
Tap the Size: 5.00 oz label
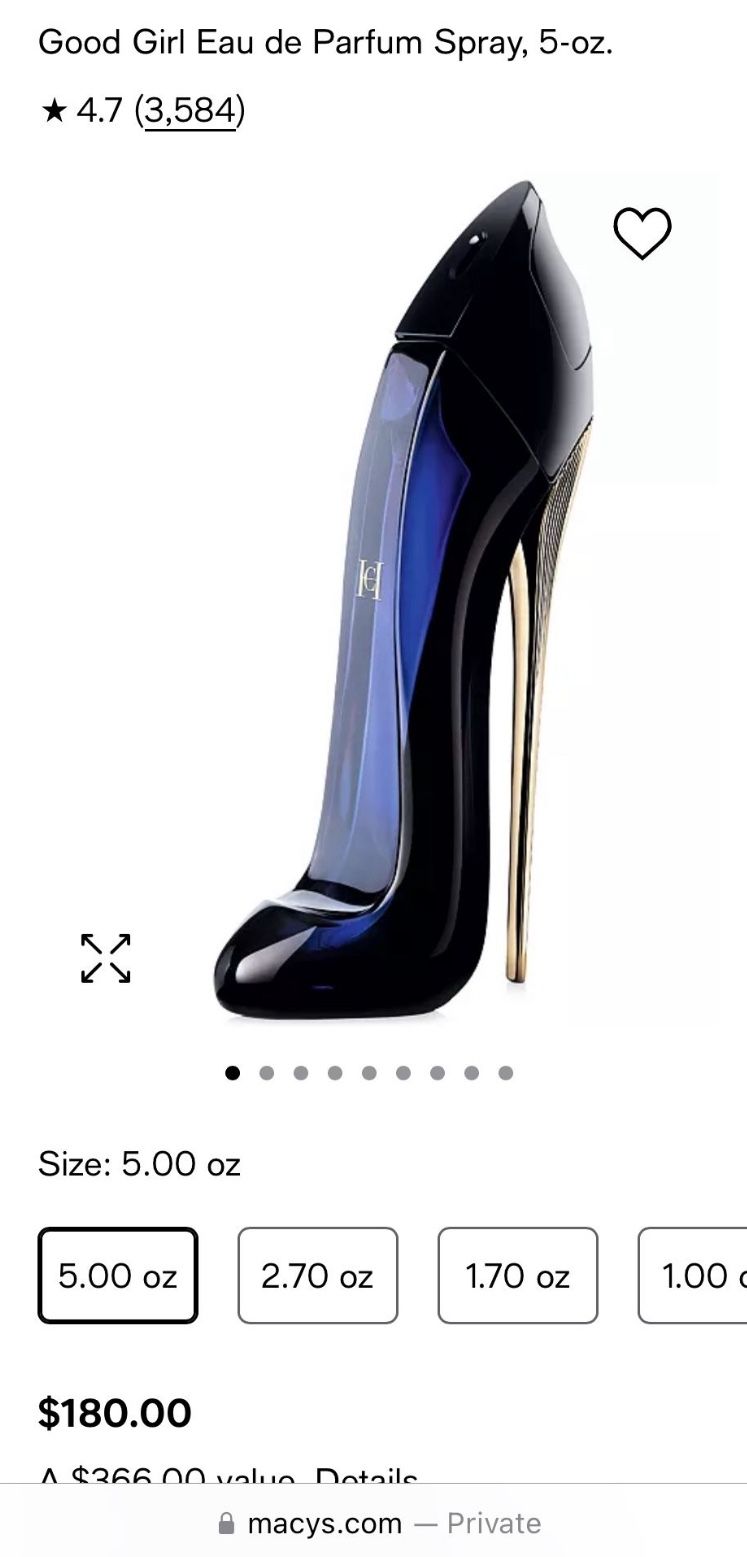(x=138, y=1163)
